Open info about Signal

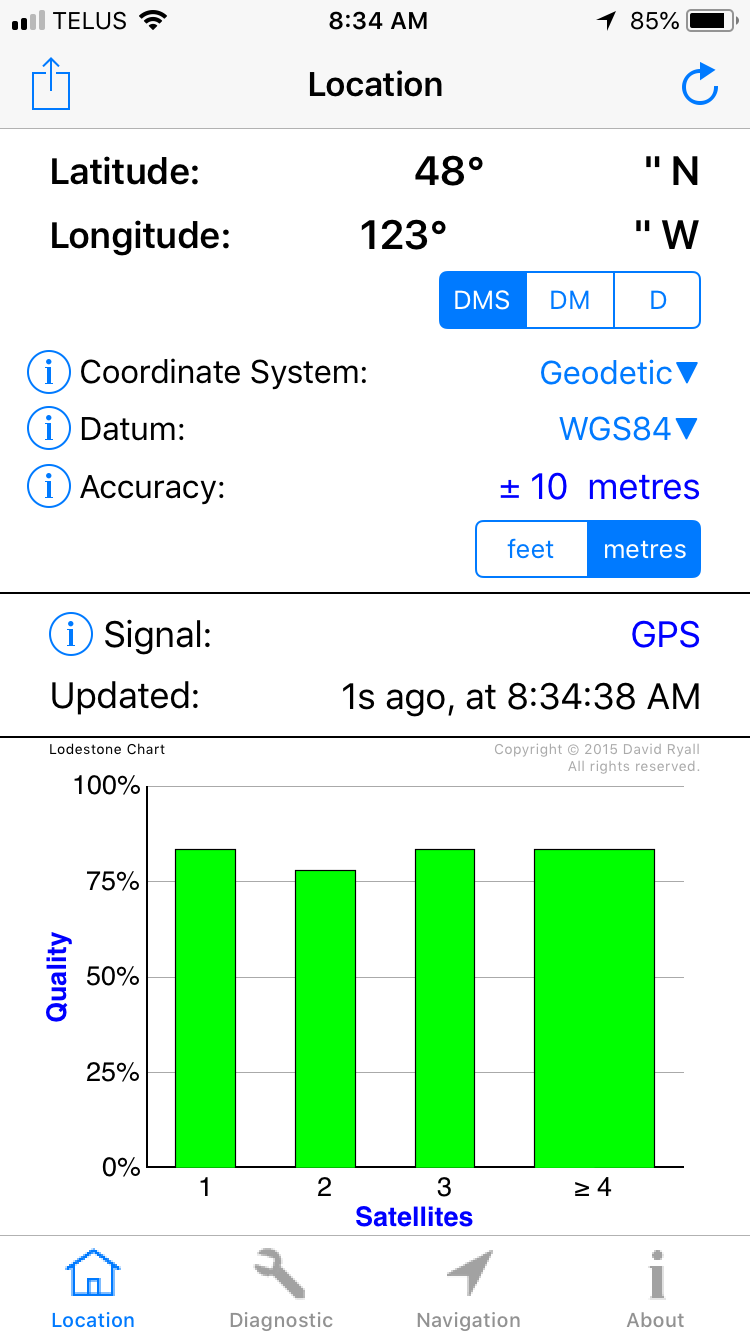(71, 634)
